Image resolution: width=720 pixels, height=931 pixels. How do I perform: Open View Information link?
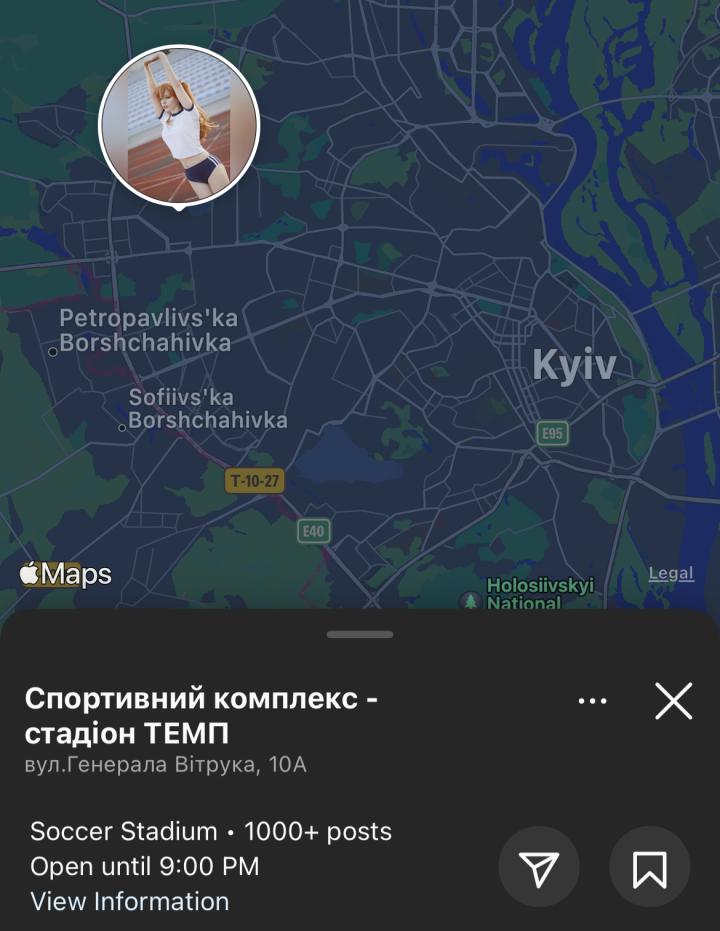click(130, 901)
